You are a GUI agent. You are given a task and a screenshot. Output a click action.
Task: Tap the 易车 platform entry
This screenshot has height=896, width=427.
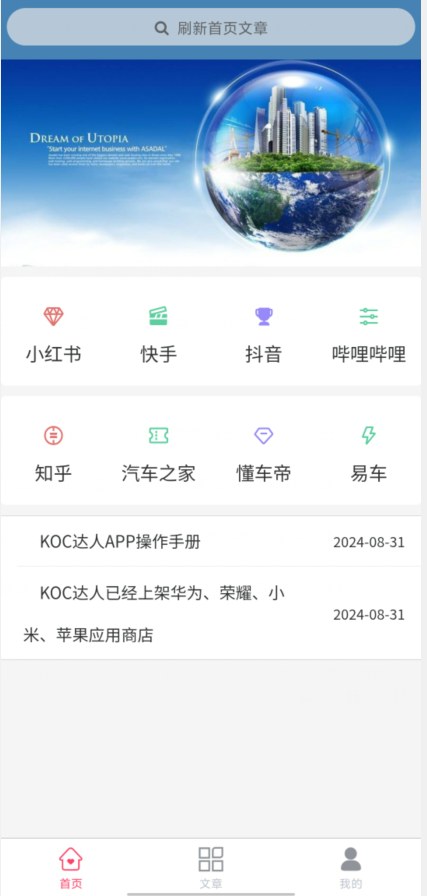pos(369,454)
